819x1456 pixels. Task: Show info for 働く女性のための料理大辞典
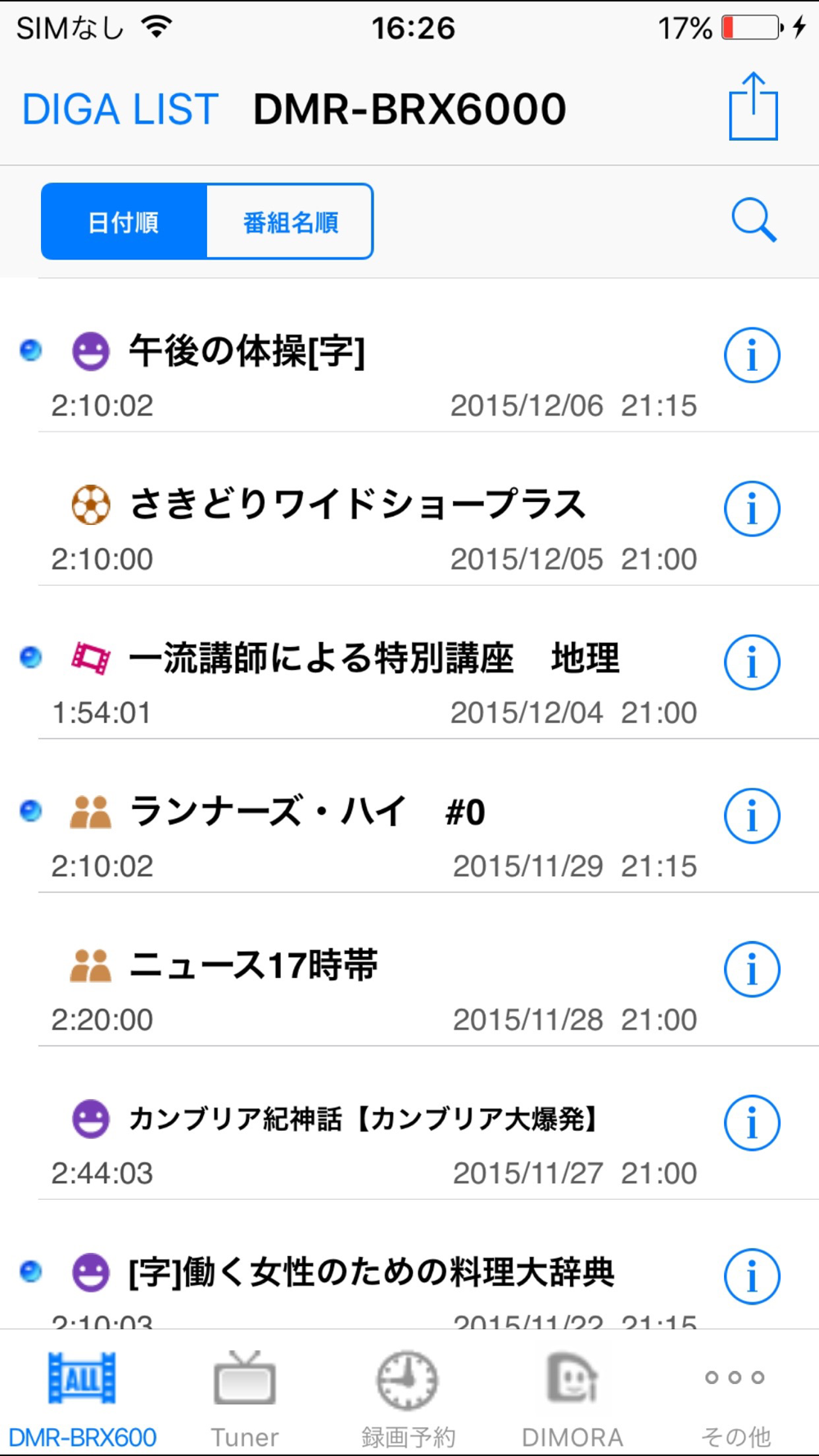752,1276
